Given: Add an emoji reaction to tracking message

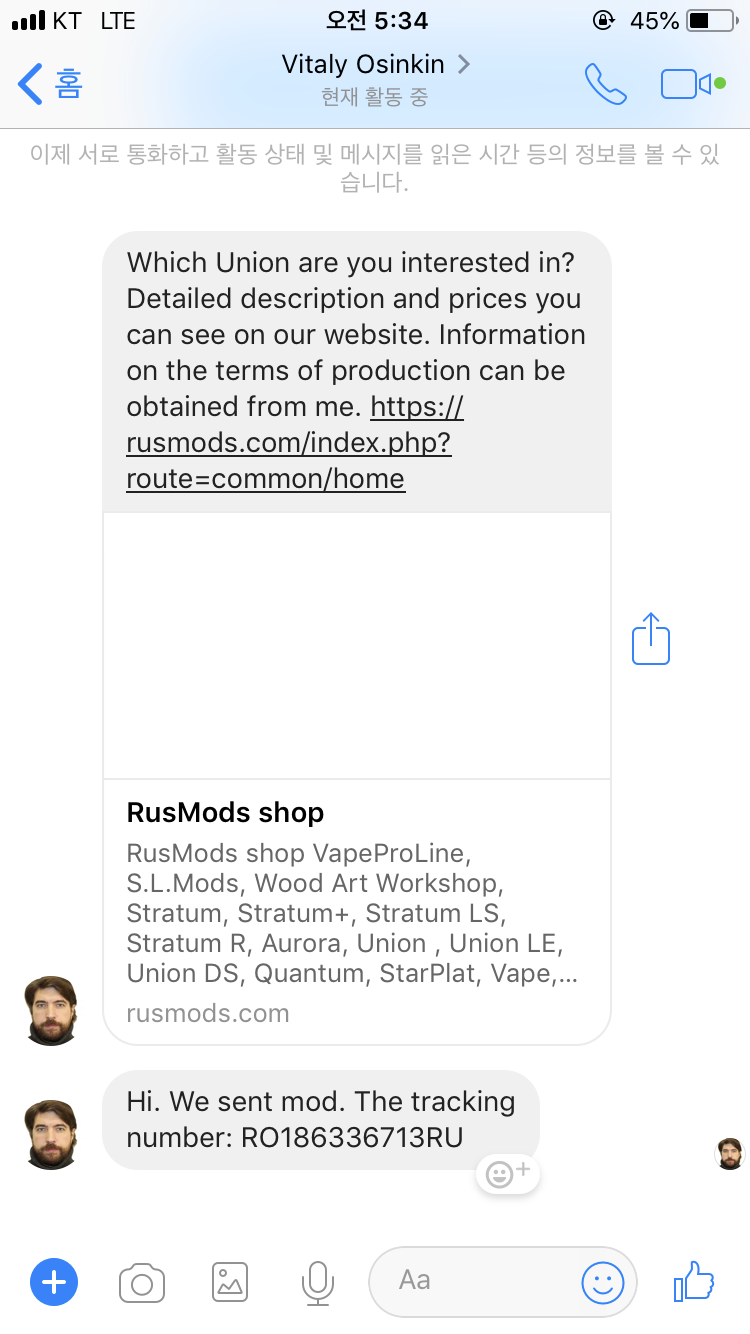Looking at the screenshot, I should pos(508,1173).
